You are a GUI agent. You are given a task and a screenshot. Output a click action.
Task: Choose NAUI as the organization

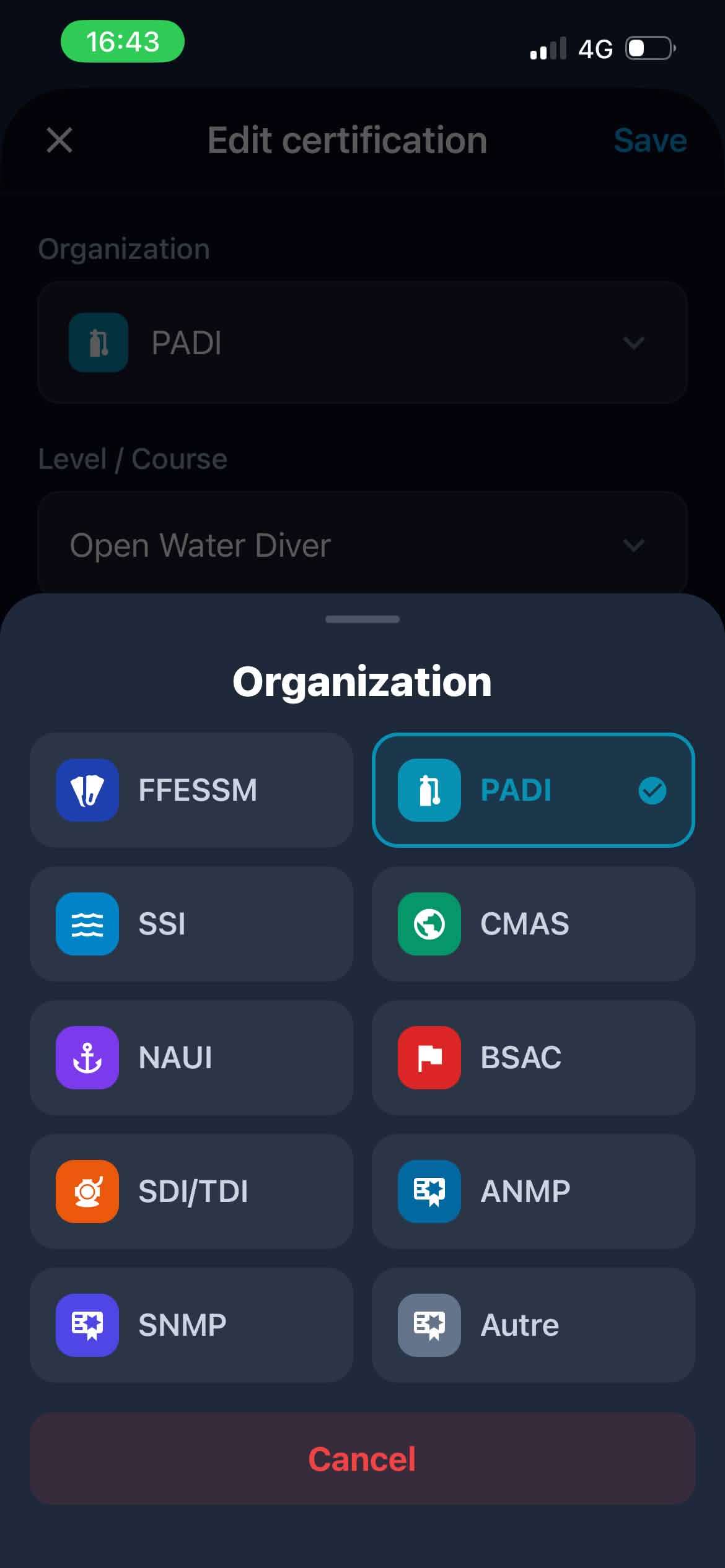191,1058
